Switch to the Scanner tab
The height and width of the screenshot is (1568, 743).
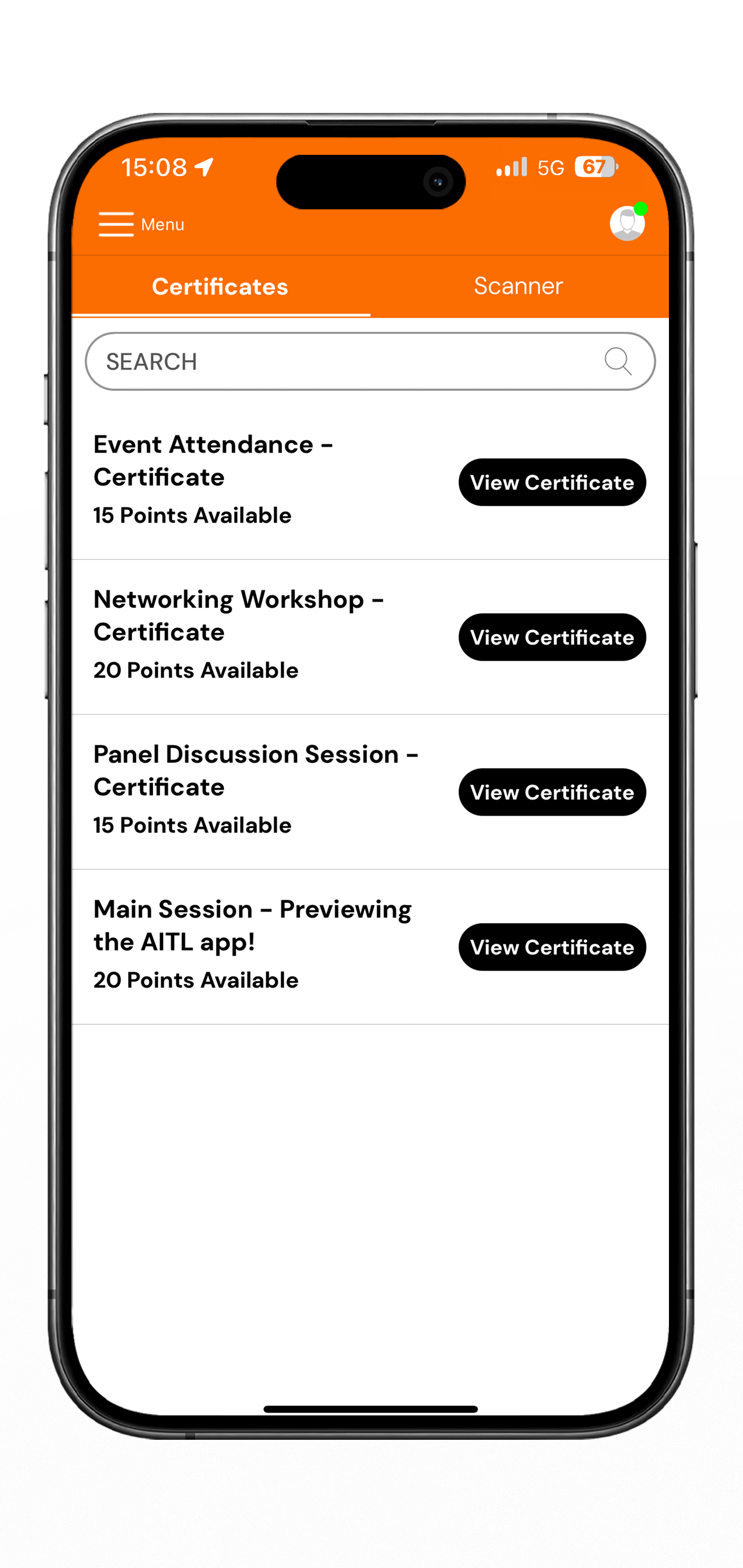tap(519, 286)
